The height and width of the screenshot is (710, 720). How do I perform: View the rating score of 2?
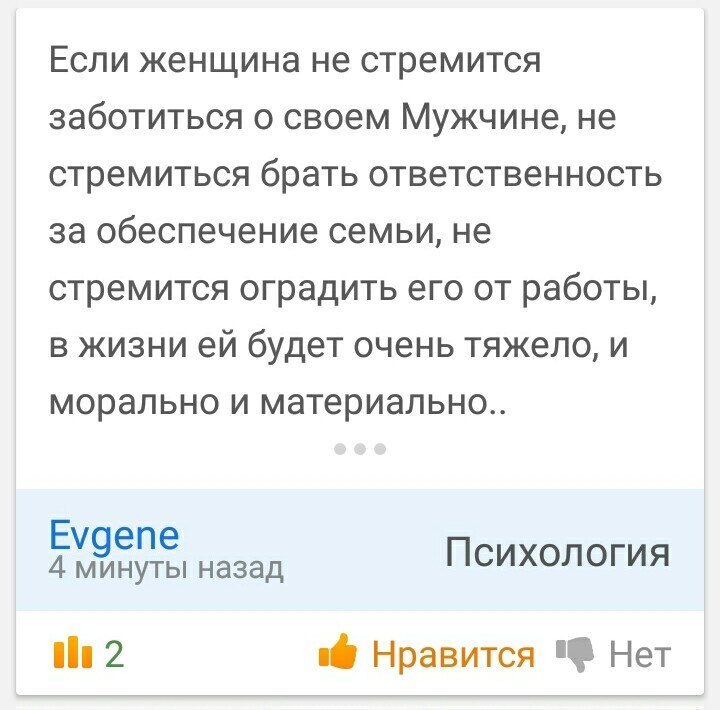point(90,655)
